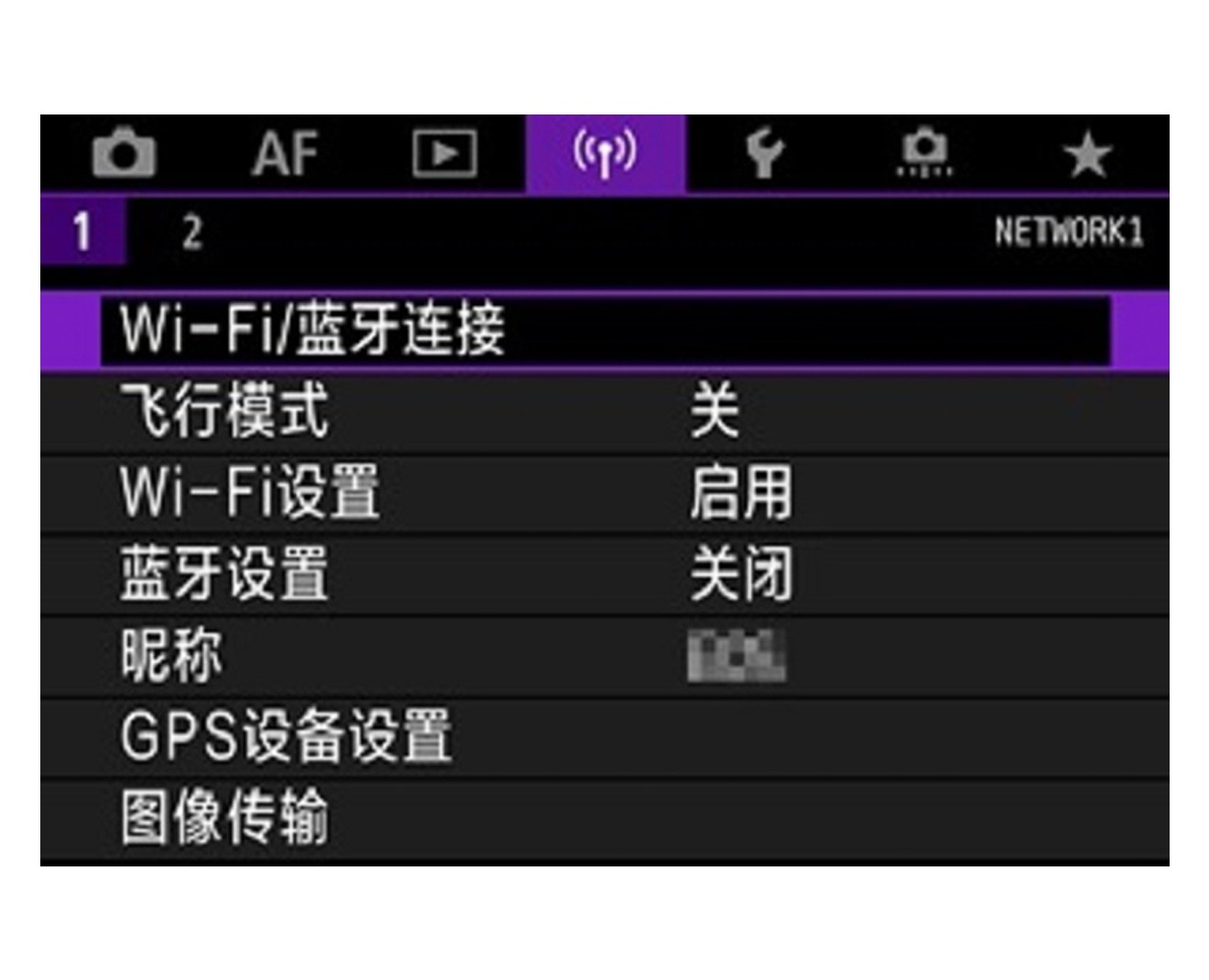Image resolution: width=1209 pixels, height=980 pixels.
Task: Select the wireless network tab
Action: tap(604, 154)
